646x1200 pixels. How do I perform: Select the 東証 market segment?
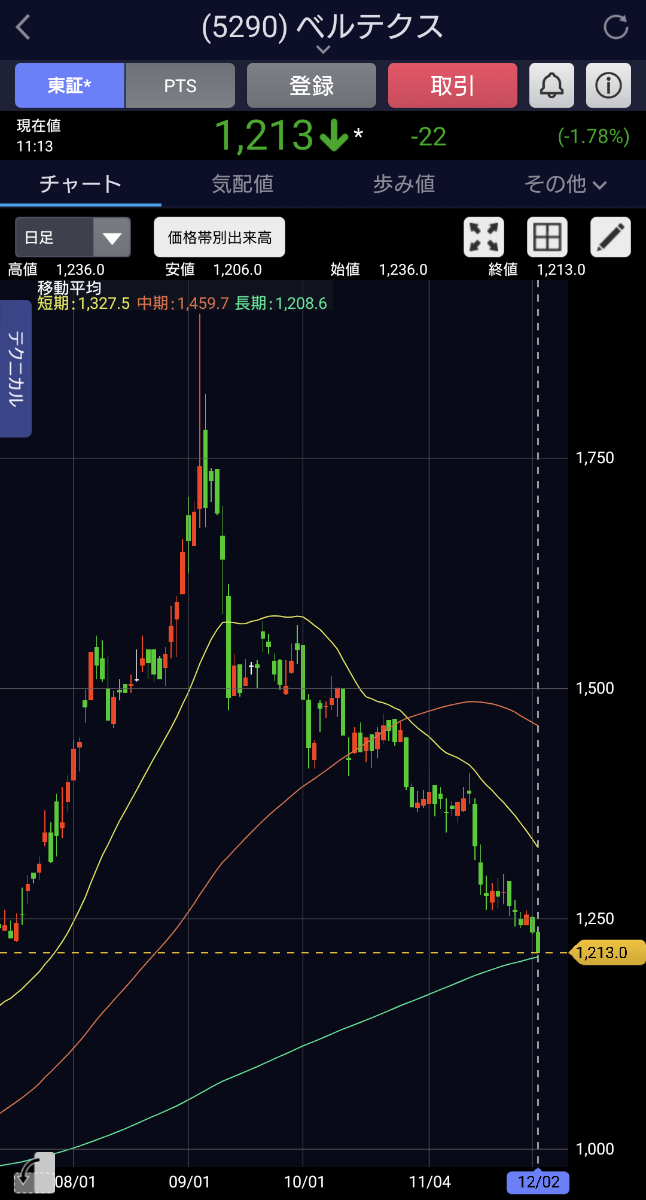69,86
